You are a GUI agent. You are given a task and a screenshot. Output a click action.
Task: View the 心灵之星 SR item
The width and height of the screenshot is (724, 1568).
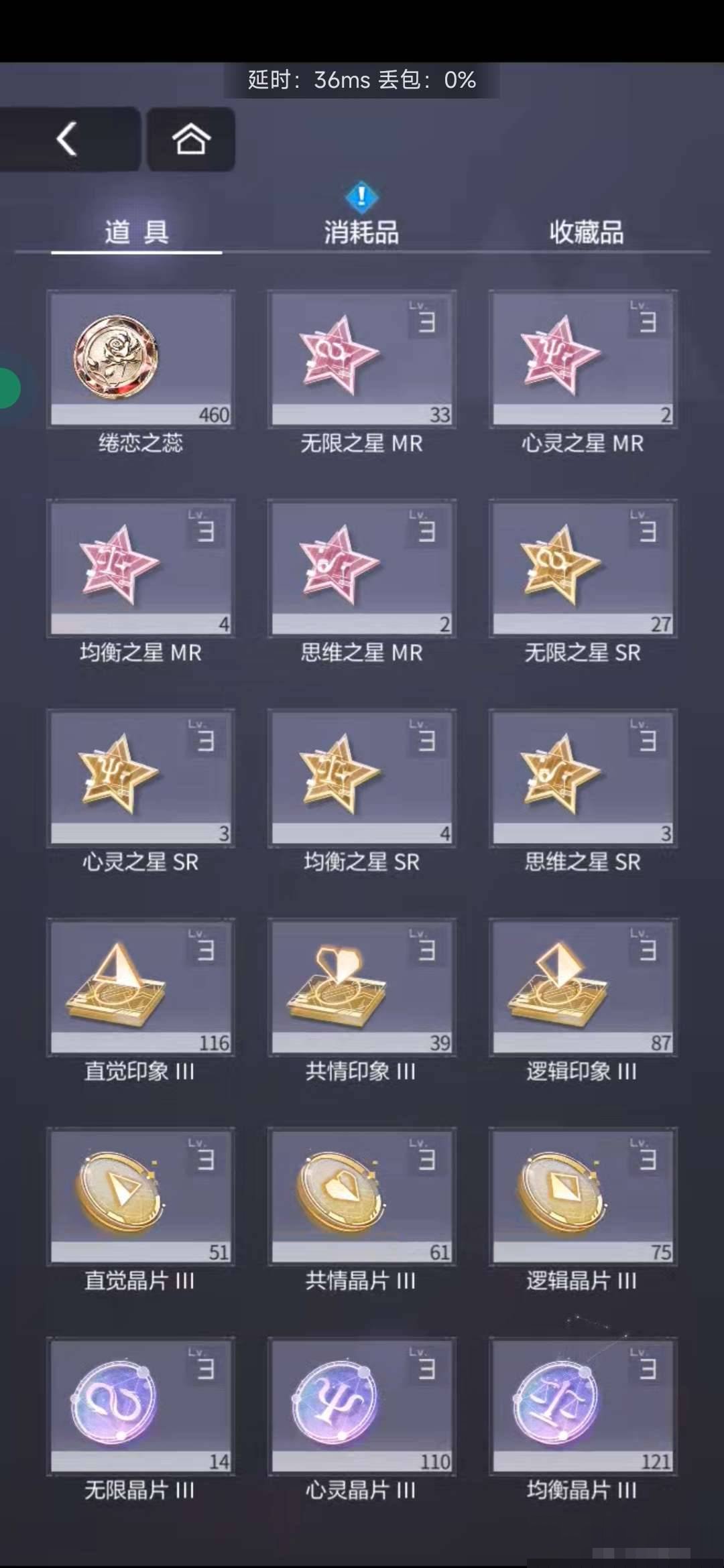(141, 777)
